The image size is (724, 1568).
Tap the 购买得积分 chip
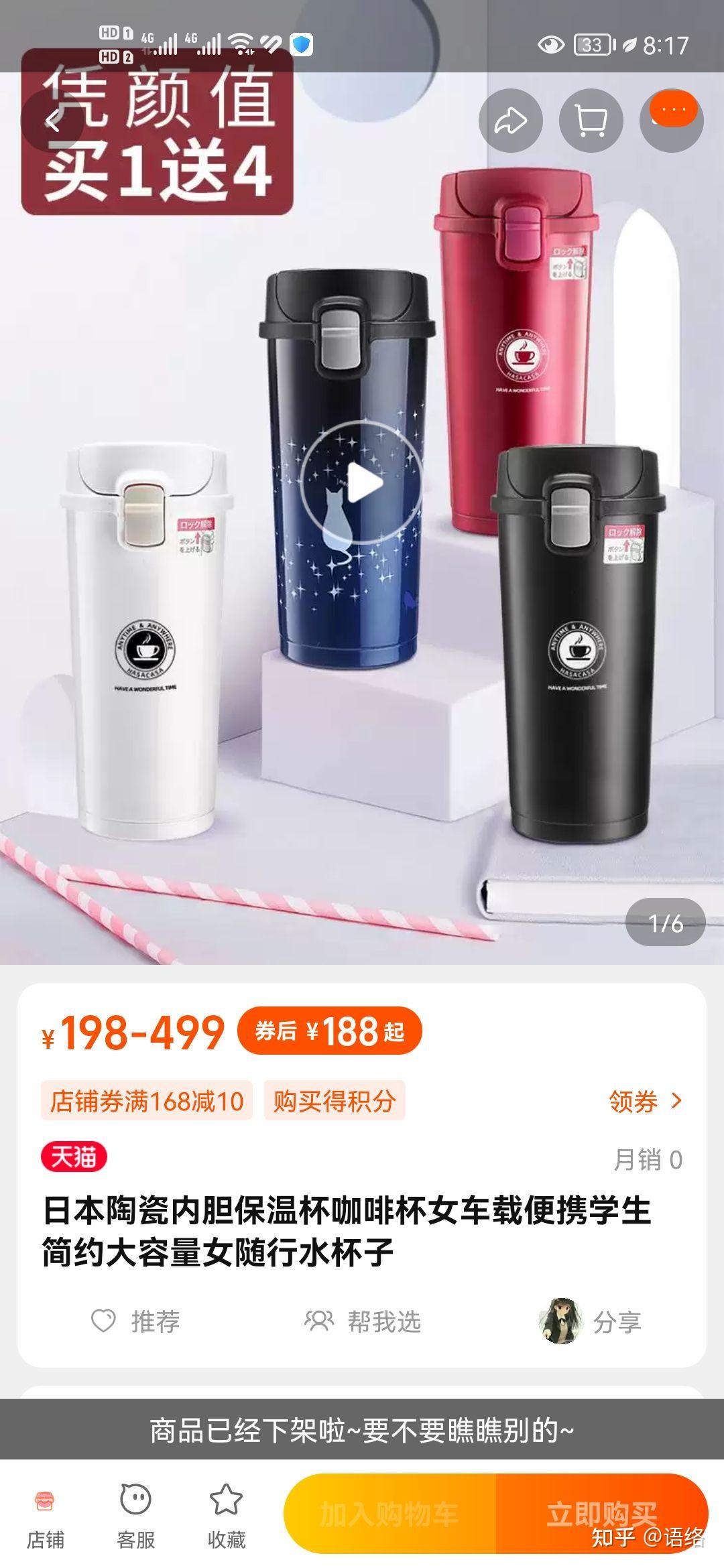tap(335, 1101)
